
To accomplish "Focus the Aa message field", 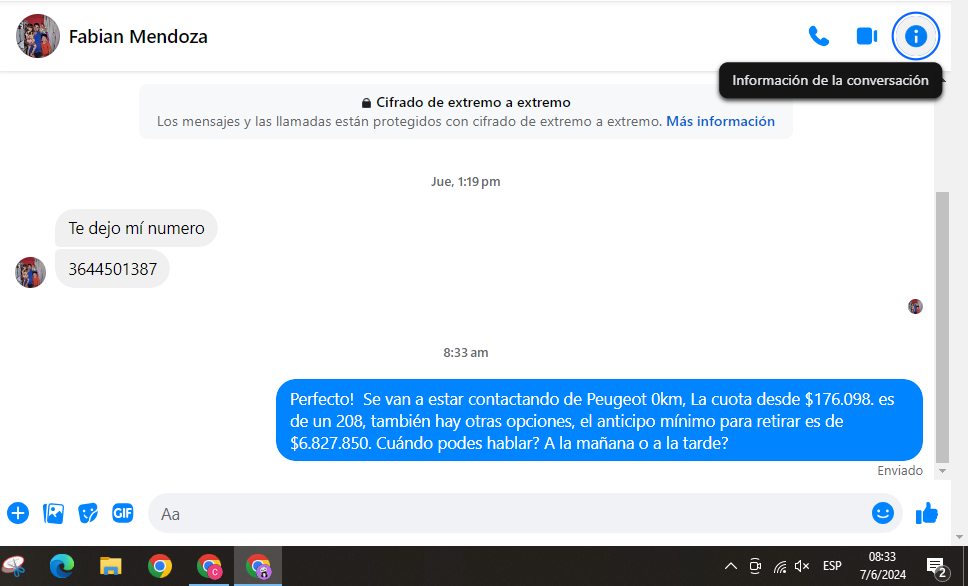I will click(500, 513).
